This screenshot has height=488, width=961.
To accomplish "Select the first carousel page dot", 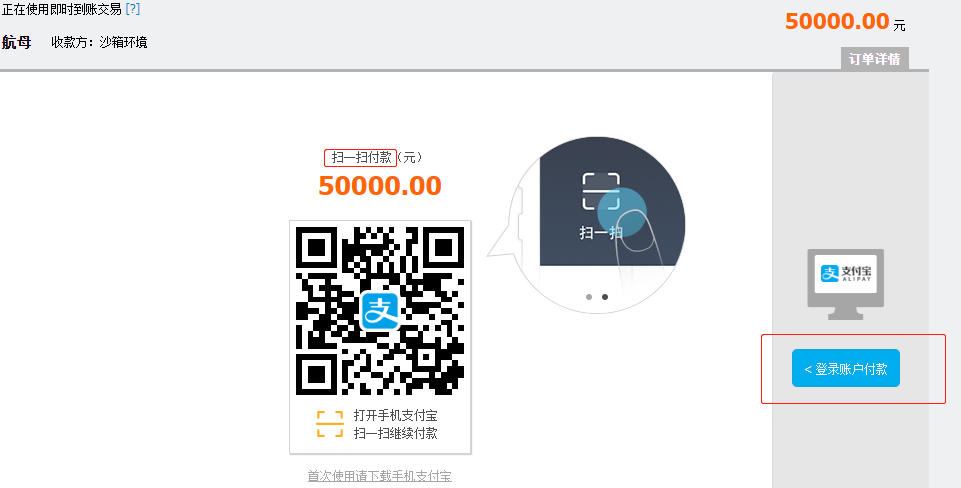I will coord(589,297).
